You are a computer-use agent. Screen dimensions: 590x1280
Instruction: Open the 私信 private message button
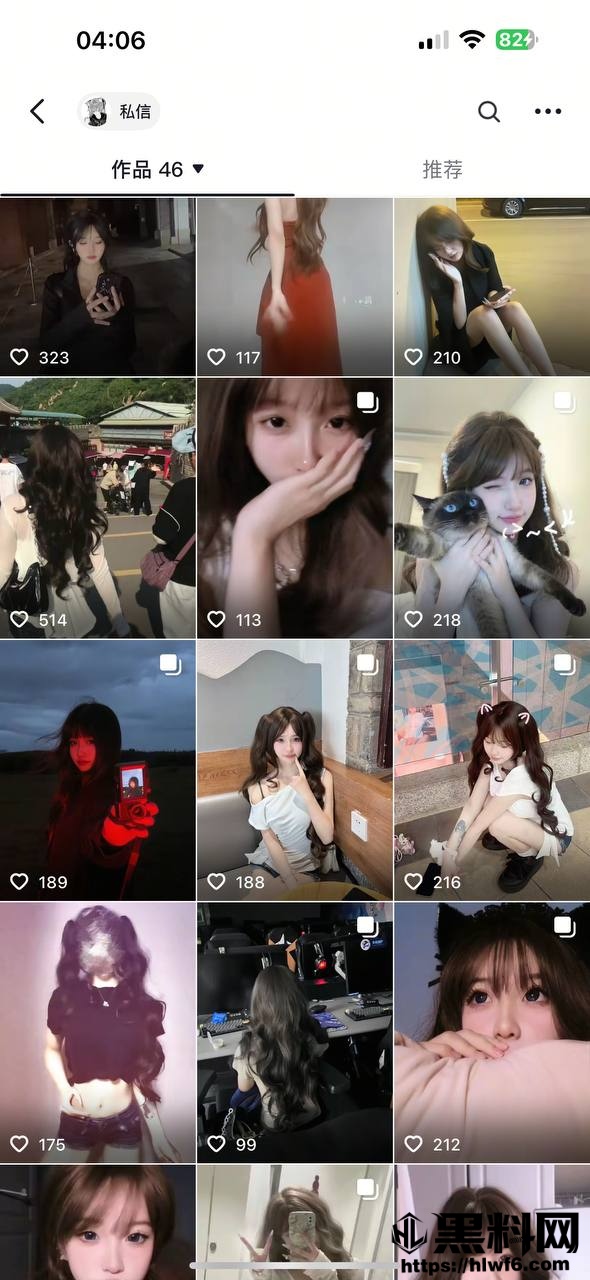119,111
